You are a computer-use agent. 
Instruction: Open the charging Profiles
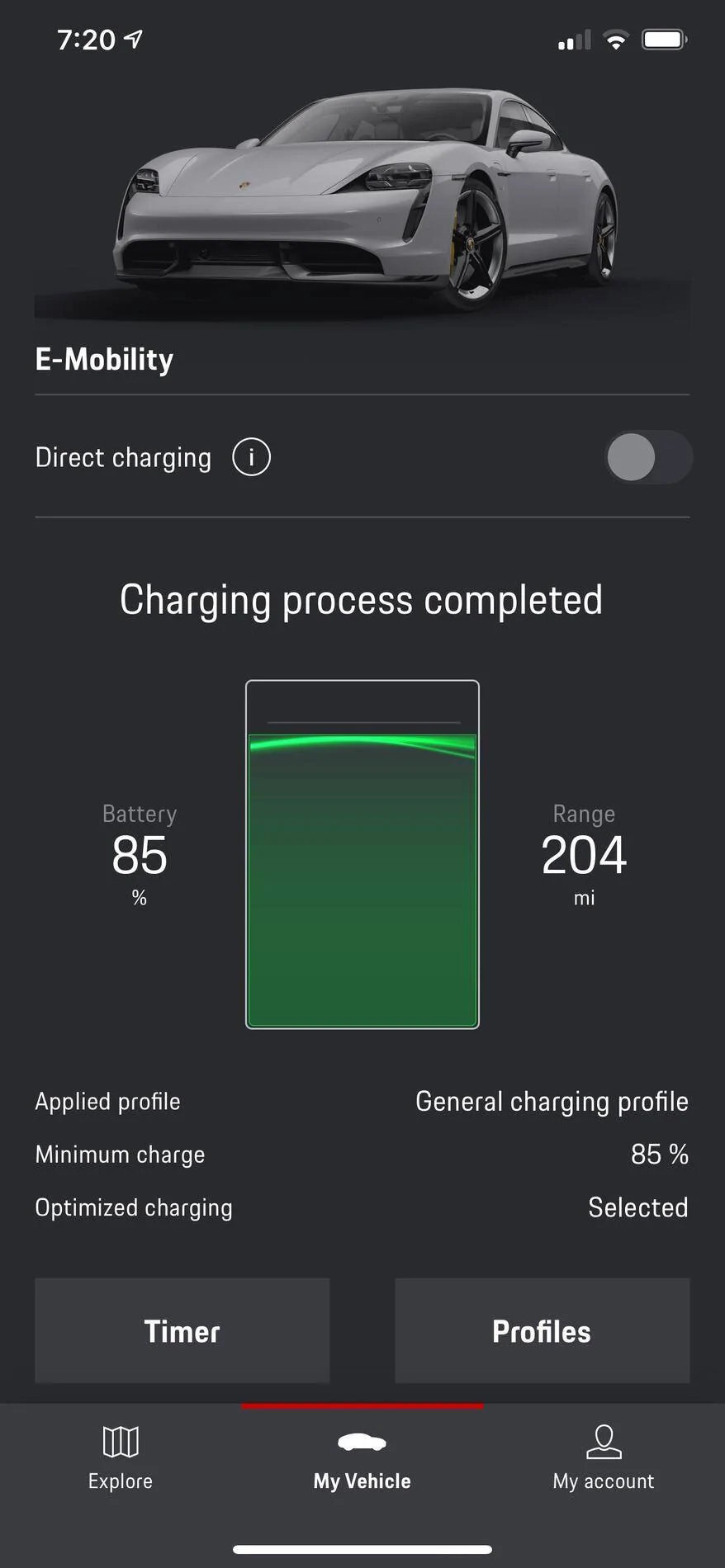542,1330
